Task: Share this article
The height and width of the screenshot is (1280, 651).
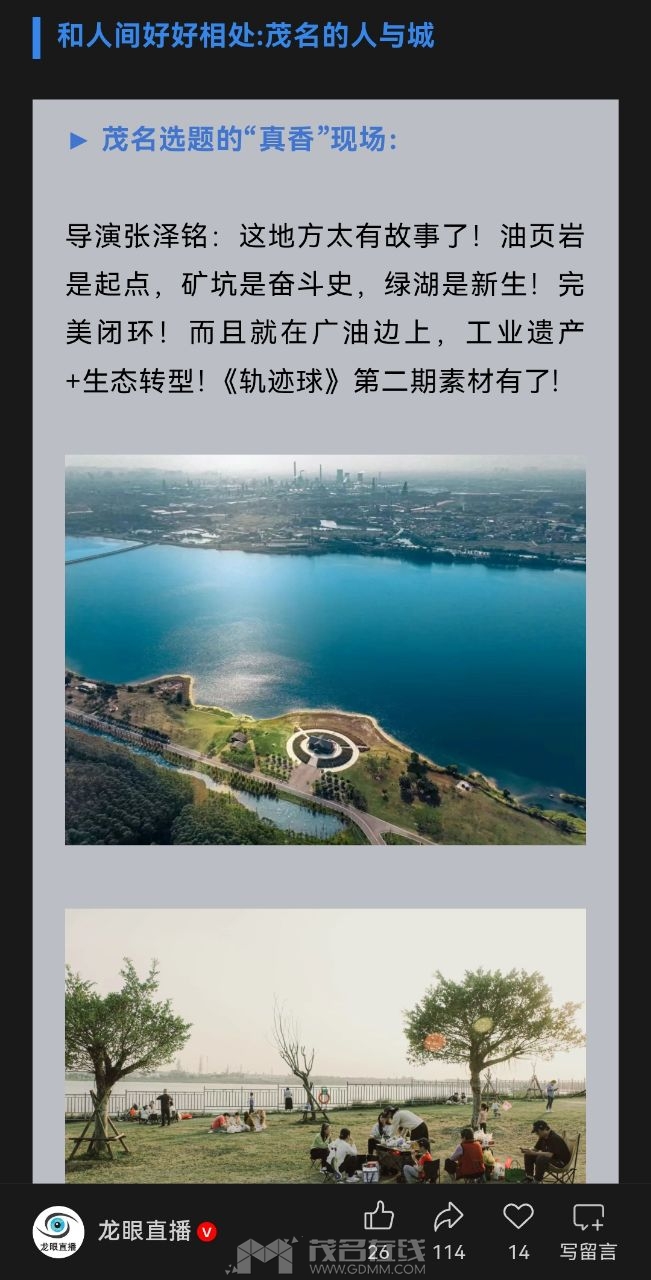Action: (x=448, y=1217)
